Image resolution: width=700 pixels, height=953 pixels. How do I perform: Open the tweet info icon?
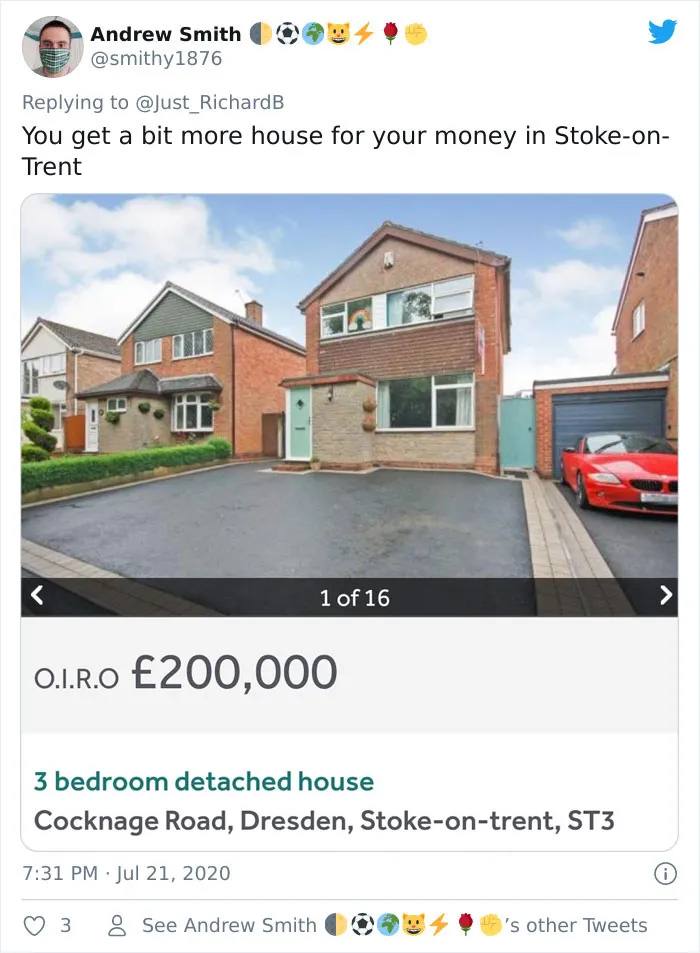[x=665, y=873]
